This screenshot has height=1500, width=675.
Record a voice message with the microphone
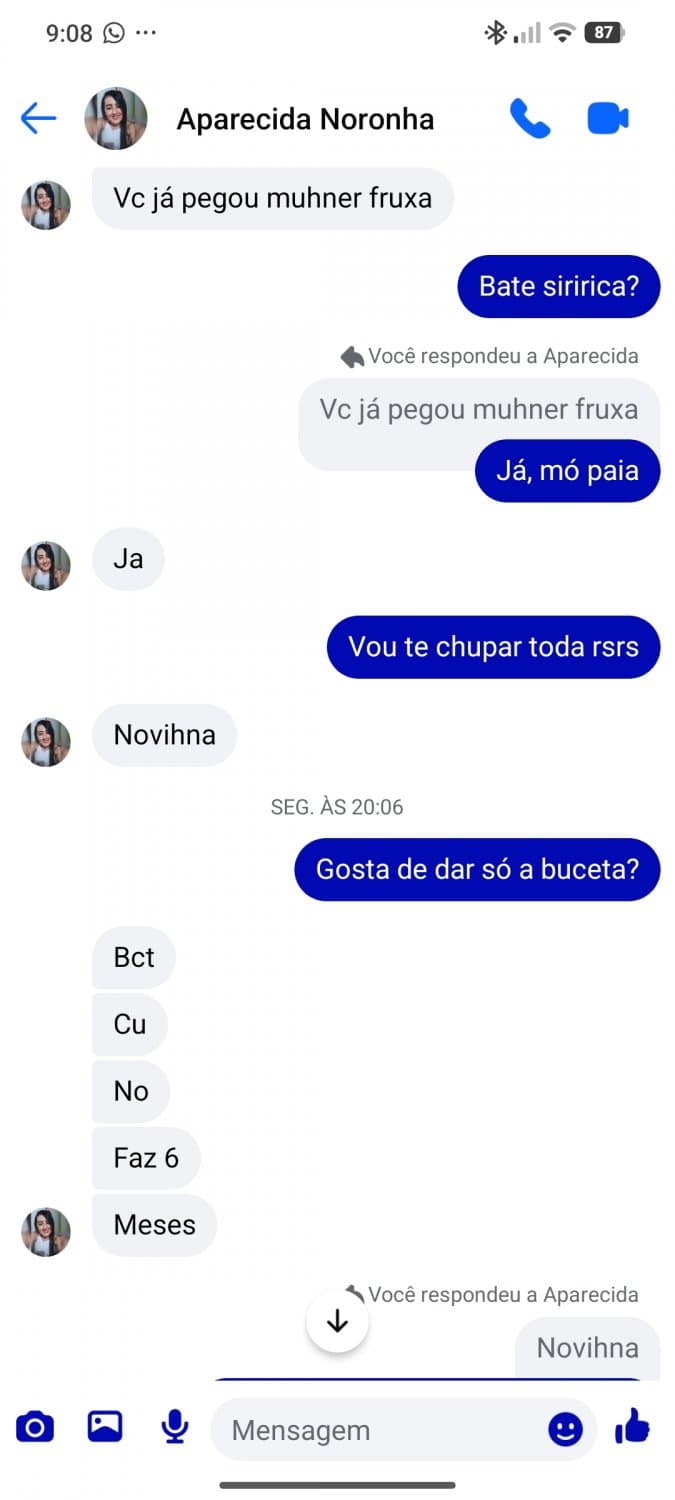175,1427
